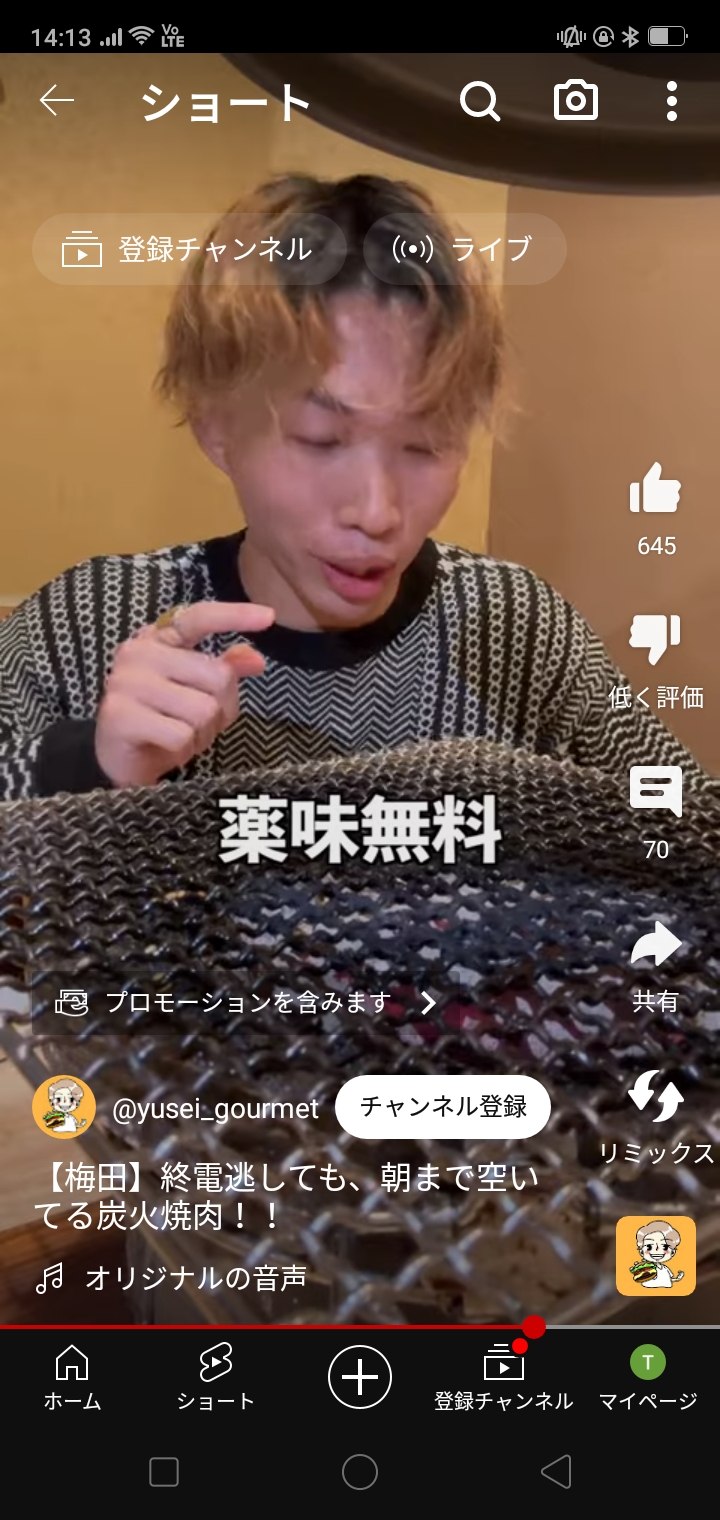
Task: Open @yusei_gourmet channel
Action: click(214, 1108)
